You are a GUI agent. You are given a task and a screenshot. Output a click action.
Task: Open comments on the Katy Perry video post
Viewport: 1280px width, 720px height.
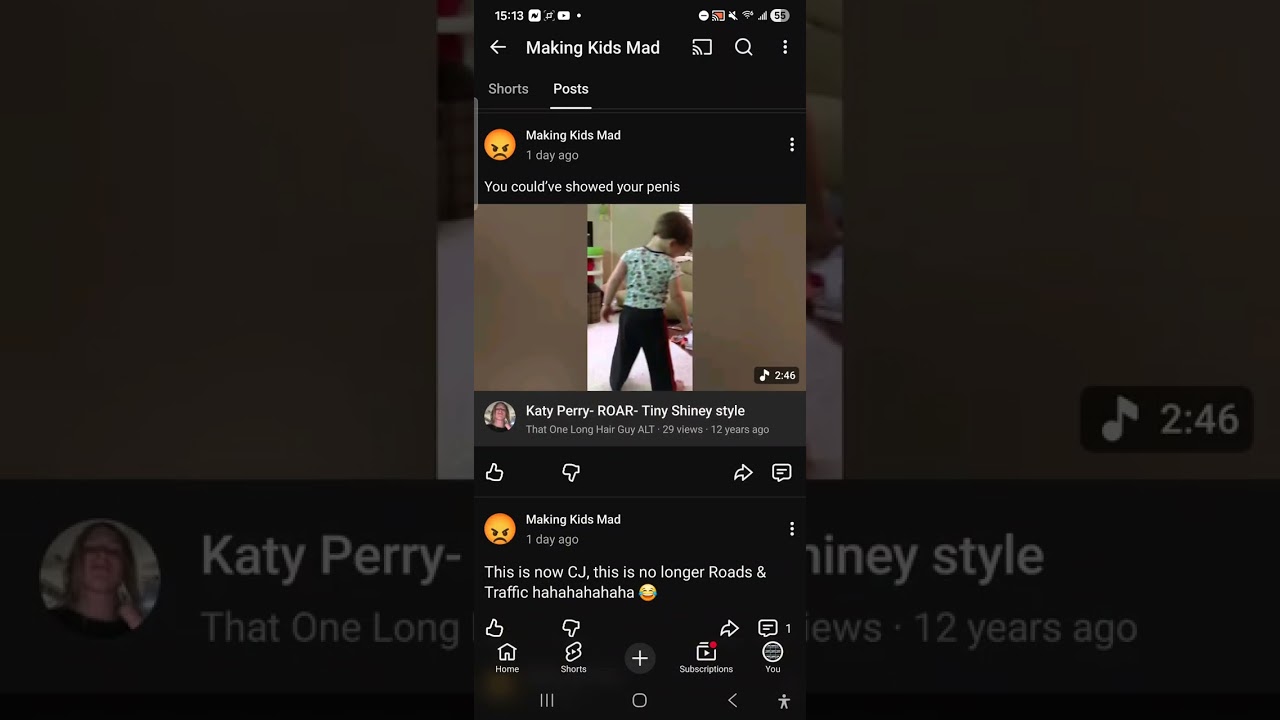coord(782,472)
